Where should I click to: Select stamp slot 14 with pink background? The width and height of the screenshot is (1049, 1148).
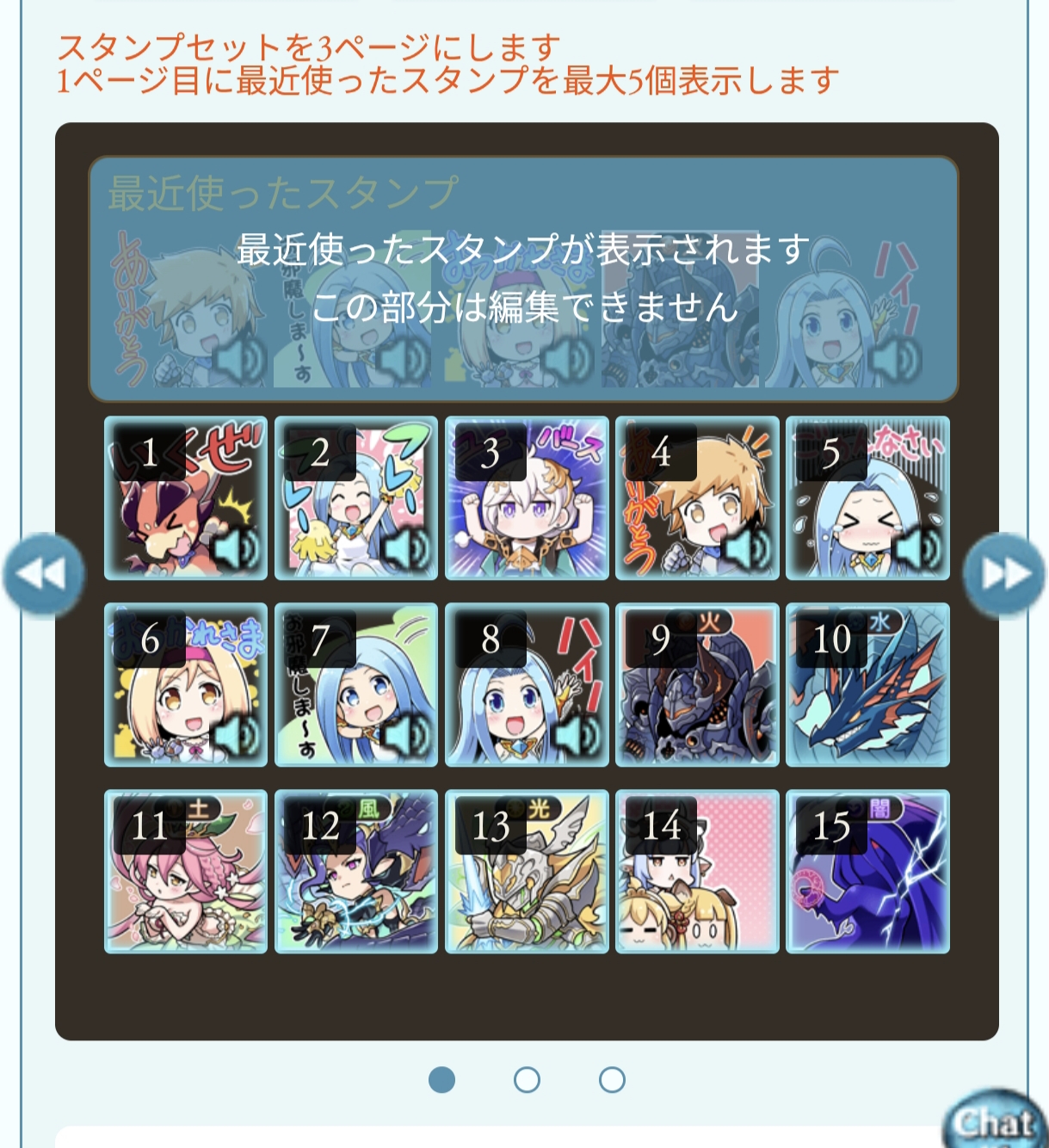[x=697, y=872]
